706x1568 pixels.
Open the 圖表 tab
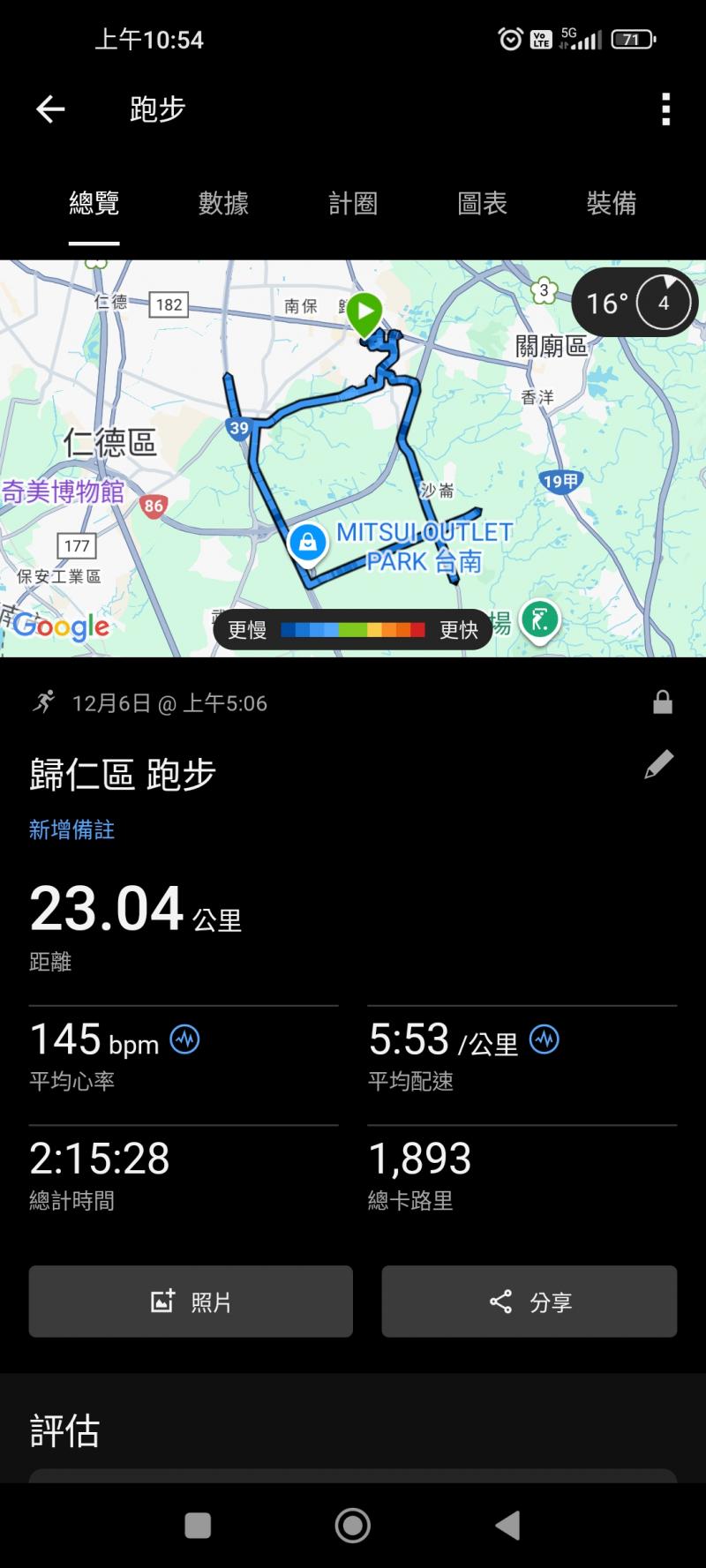click(x=482, y=204)
